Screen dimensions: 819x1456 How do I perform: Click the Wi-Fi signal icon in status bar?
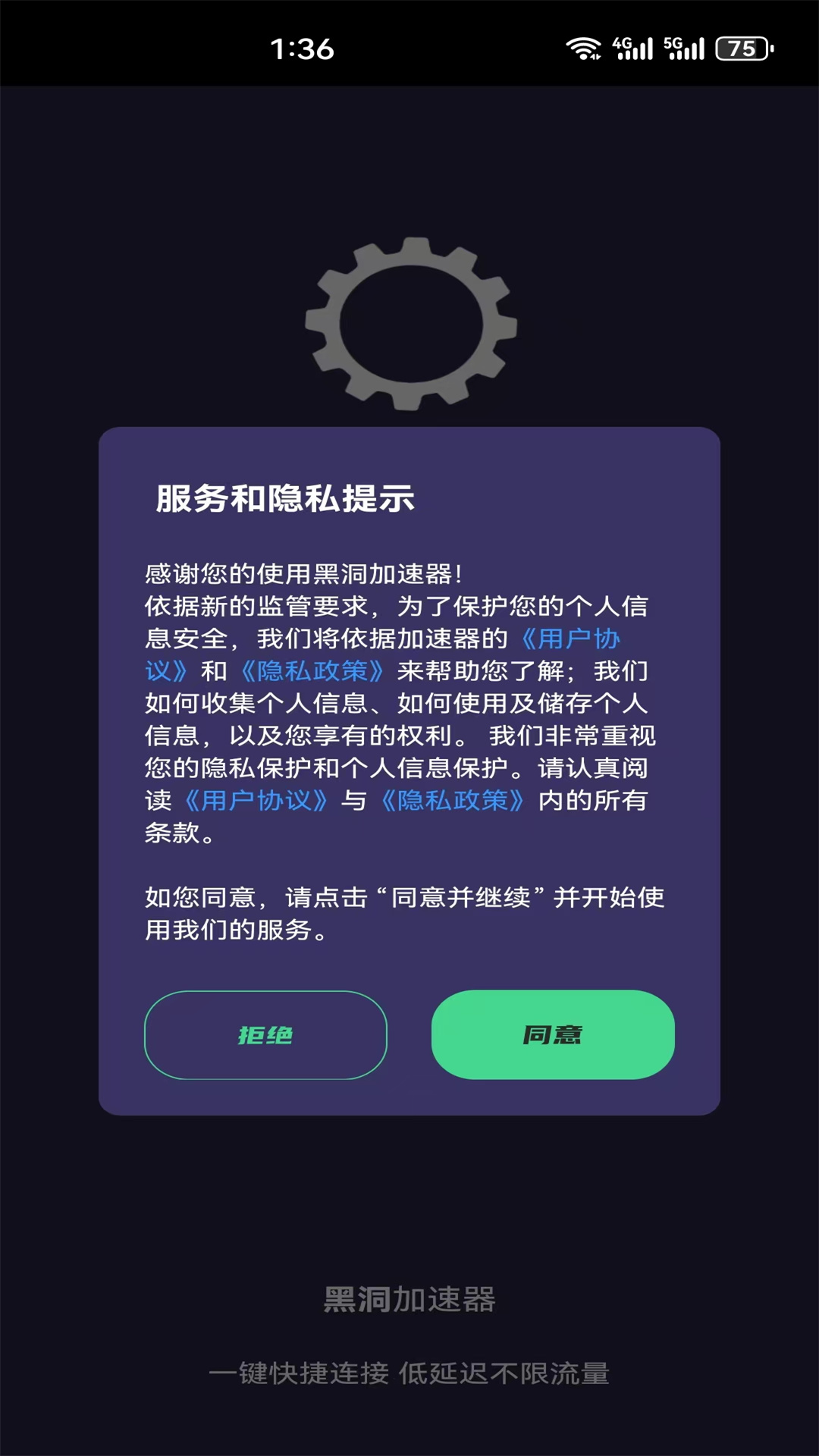pyautogui.click(x=584, y=47)
